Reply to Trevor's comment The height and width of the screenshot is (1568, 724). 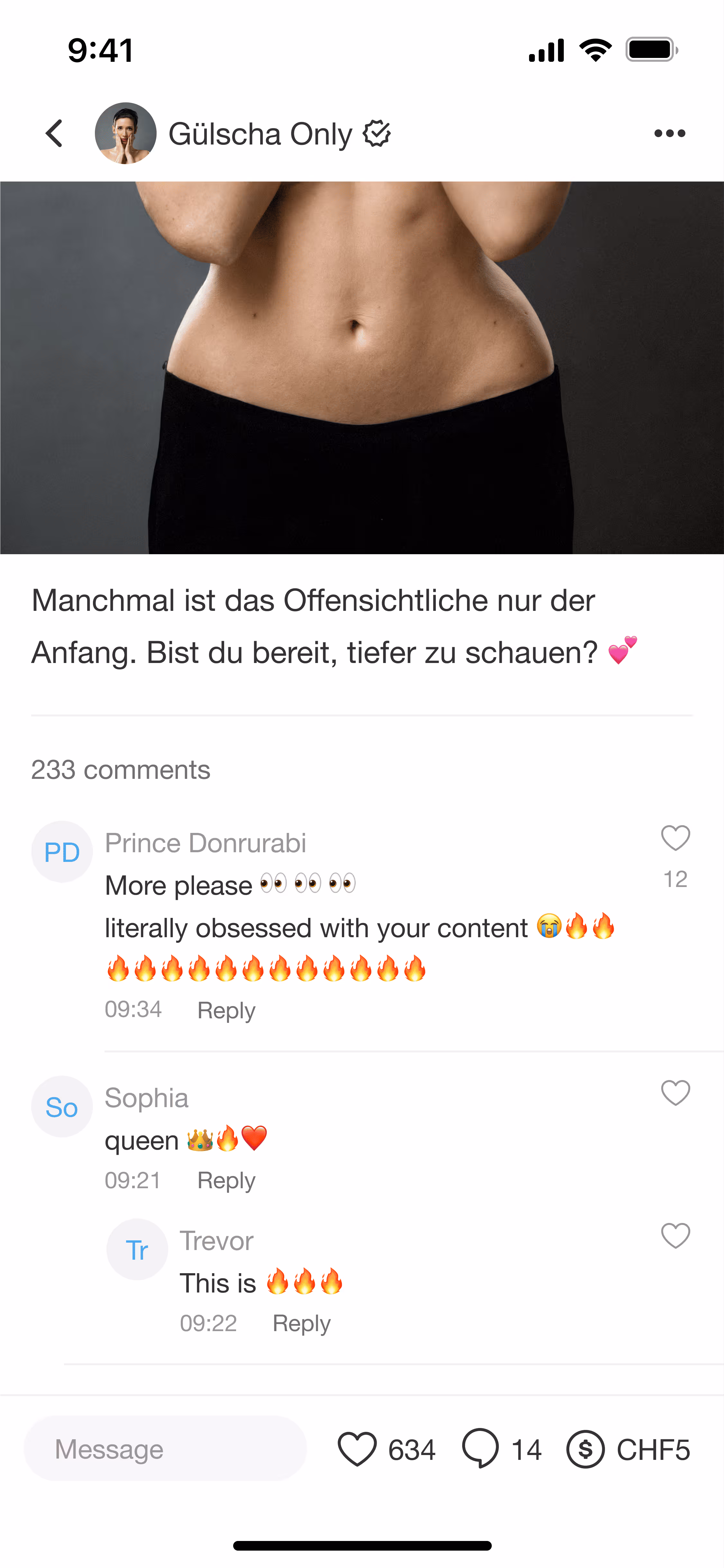pos(301,1323)
